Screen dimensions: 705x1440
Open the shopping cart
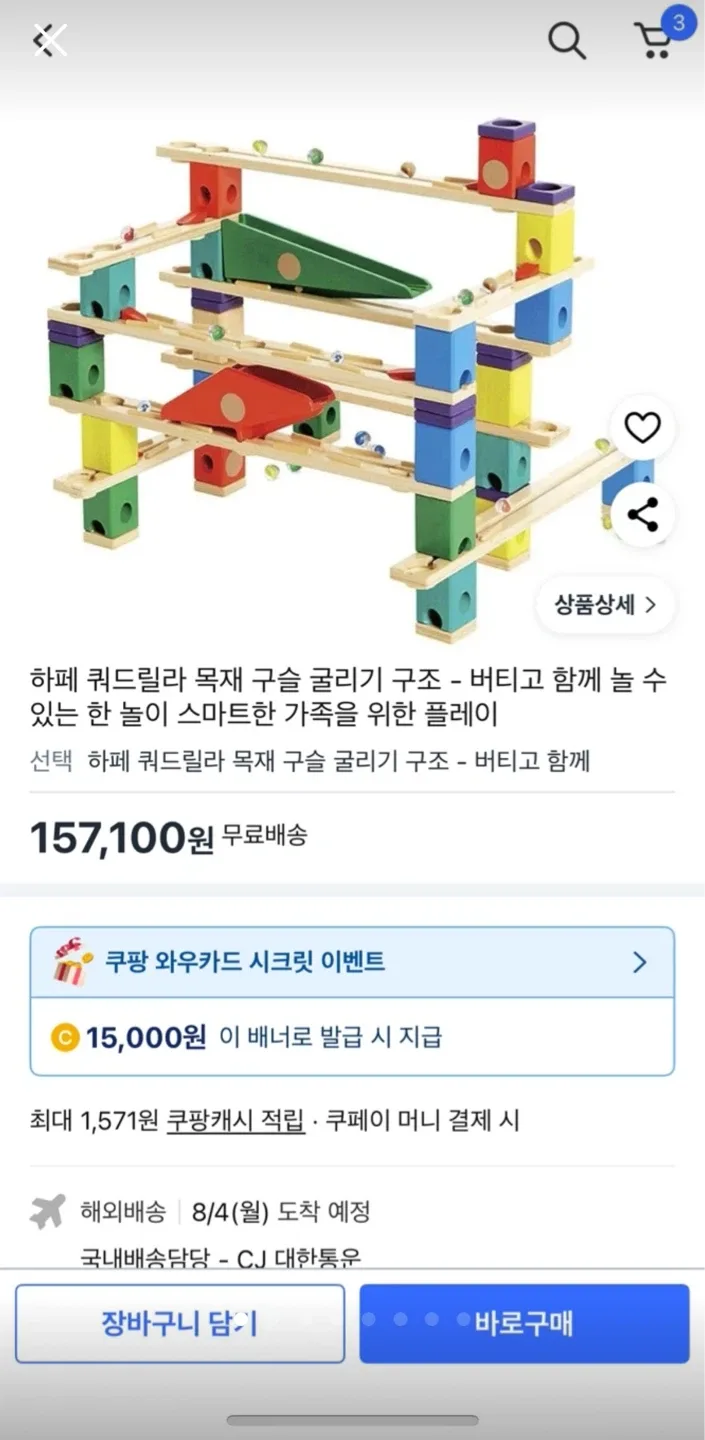click(x=655, y=39)
